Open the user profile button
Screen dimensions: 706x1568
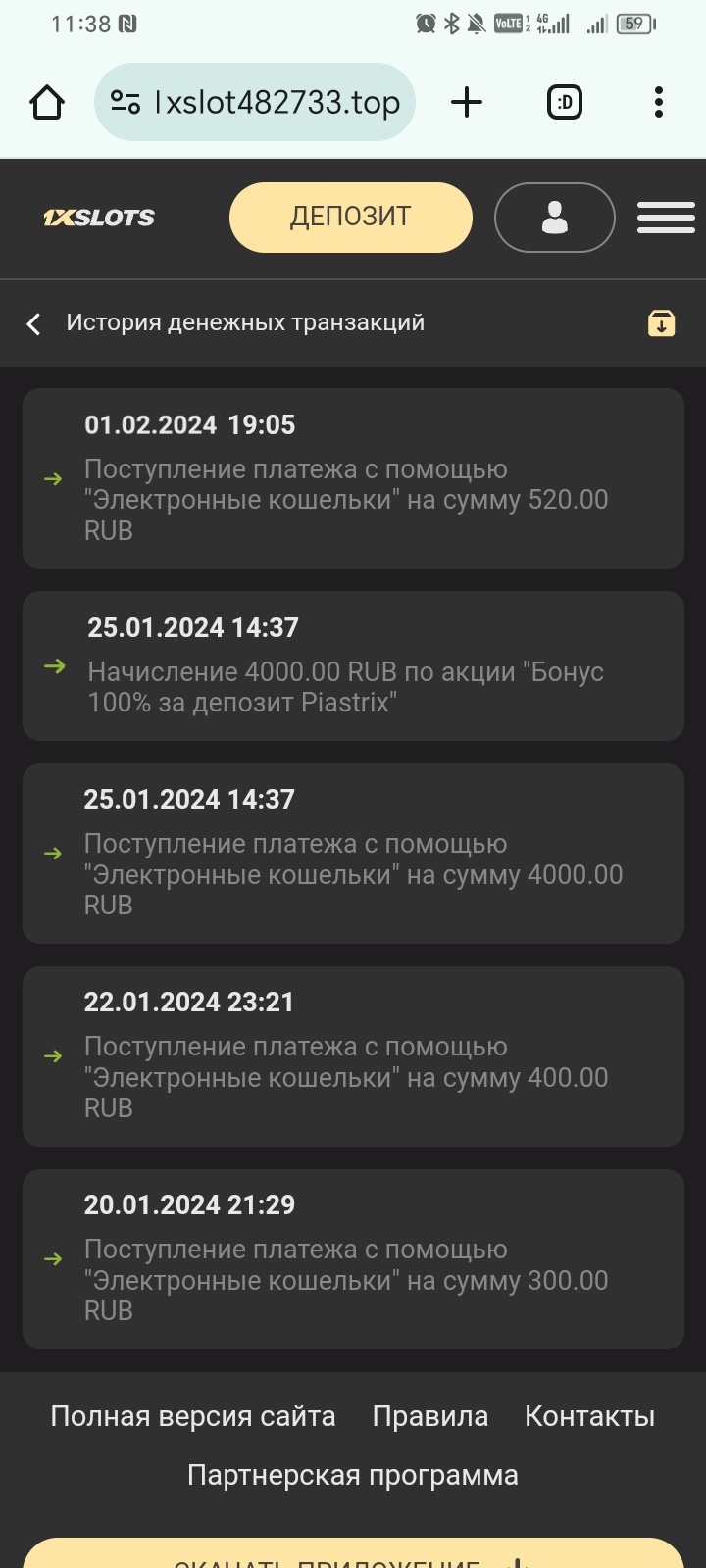[554, 217]
